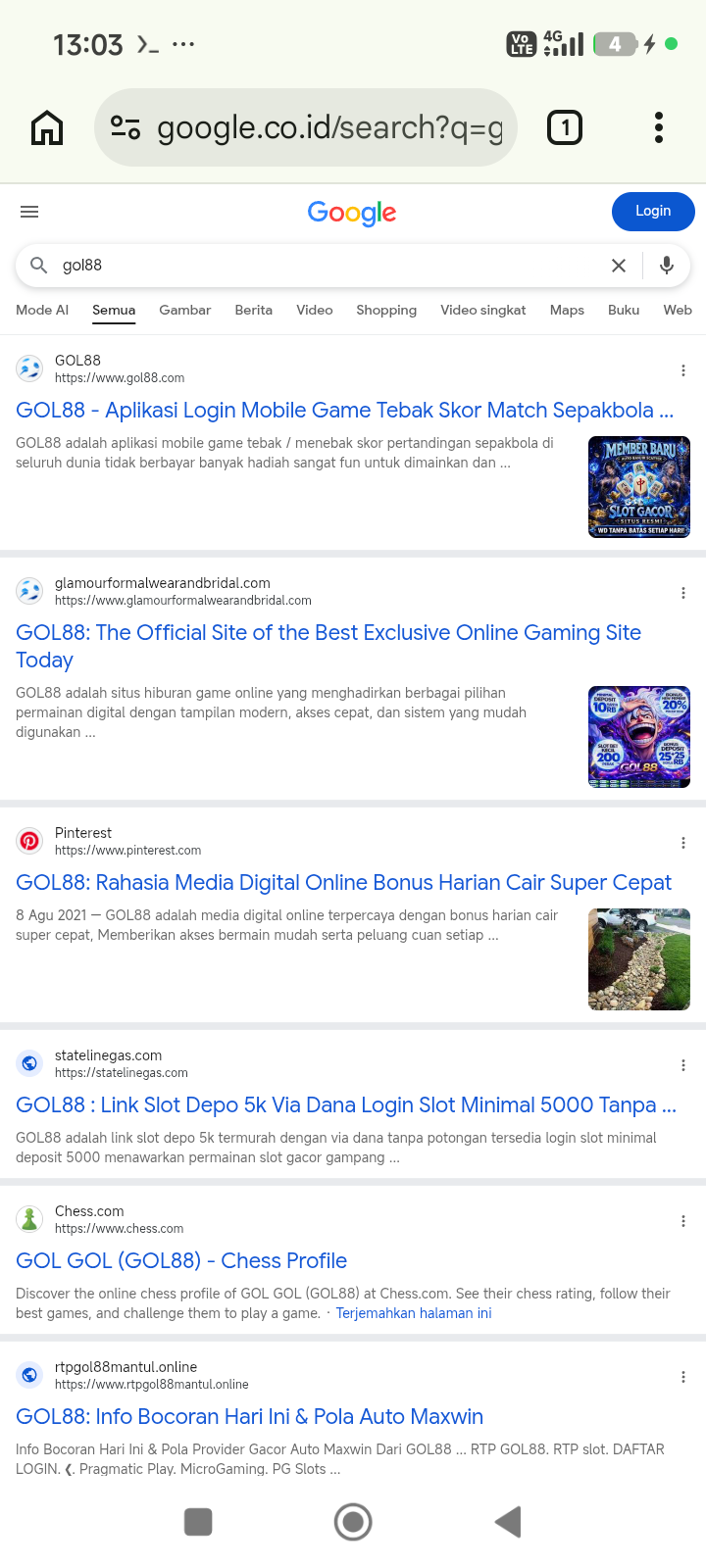Open Chrome's three-dot overflow menu
Image resolution: width=706 pixels, height=1568 pixels.
tap(659, 127)
